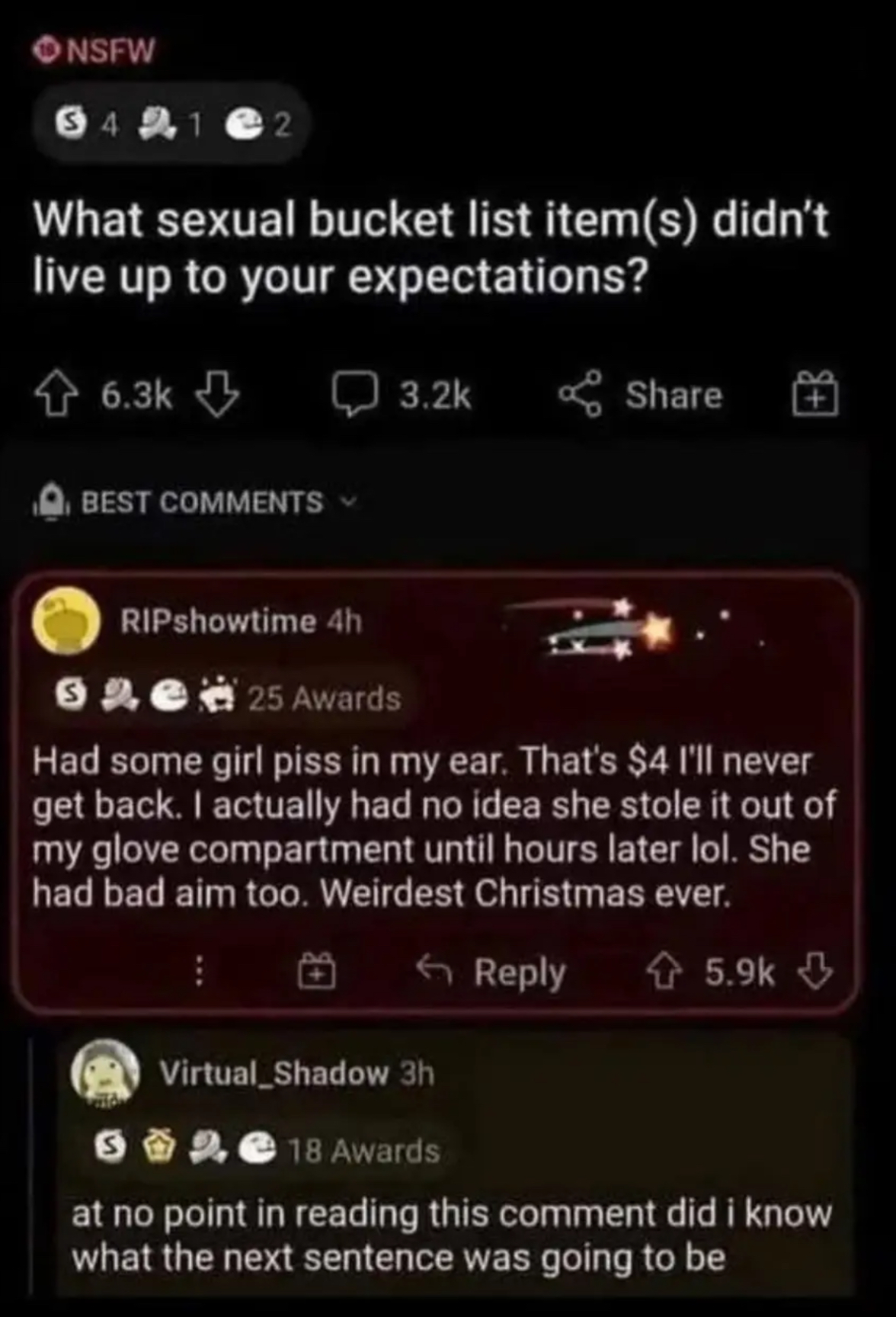The height and width of the screenshot is (1317, 896).
Task: Open overflow menu on RIPshowtime's comment
Action: click(197, 972)
